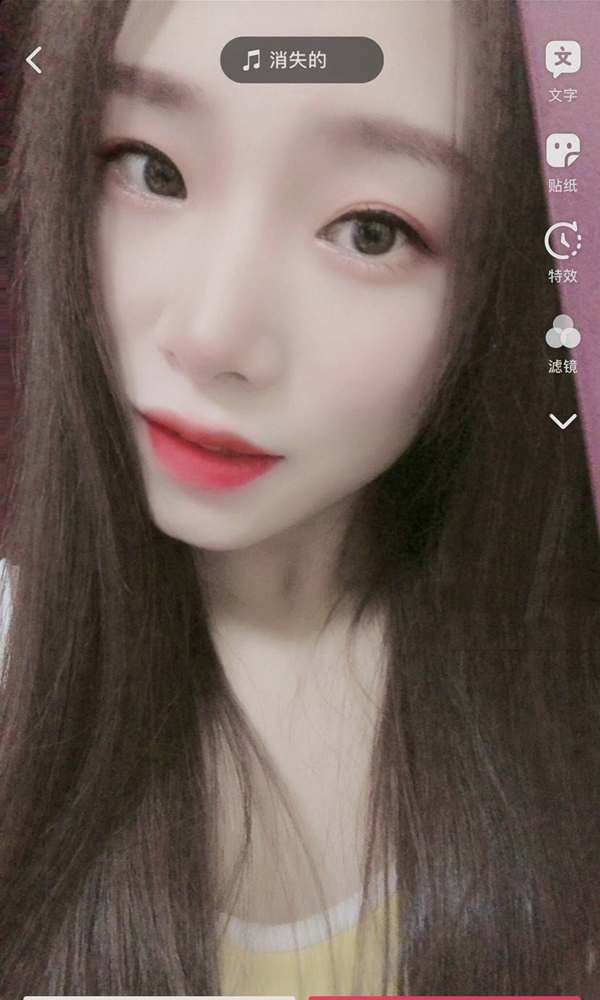Choose a filter via 滤镜
The width and height of the screenshot is (600, 1000).
563,342
